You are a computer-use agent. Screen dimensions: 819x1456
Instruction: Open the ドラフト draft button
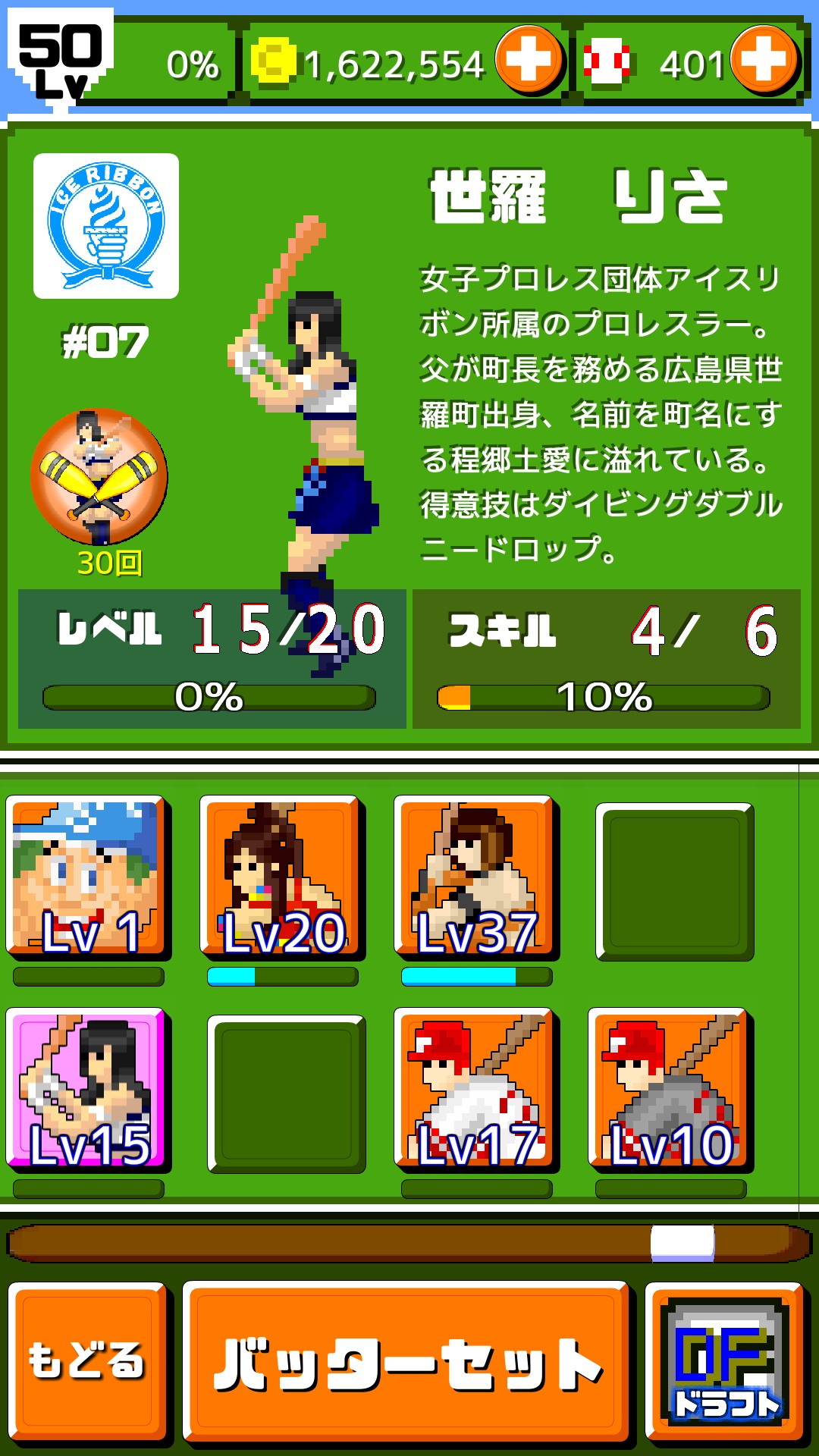724,1361
